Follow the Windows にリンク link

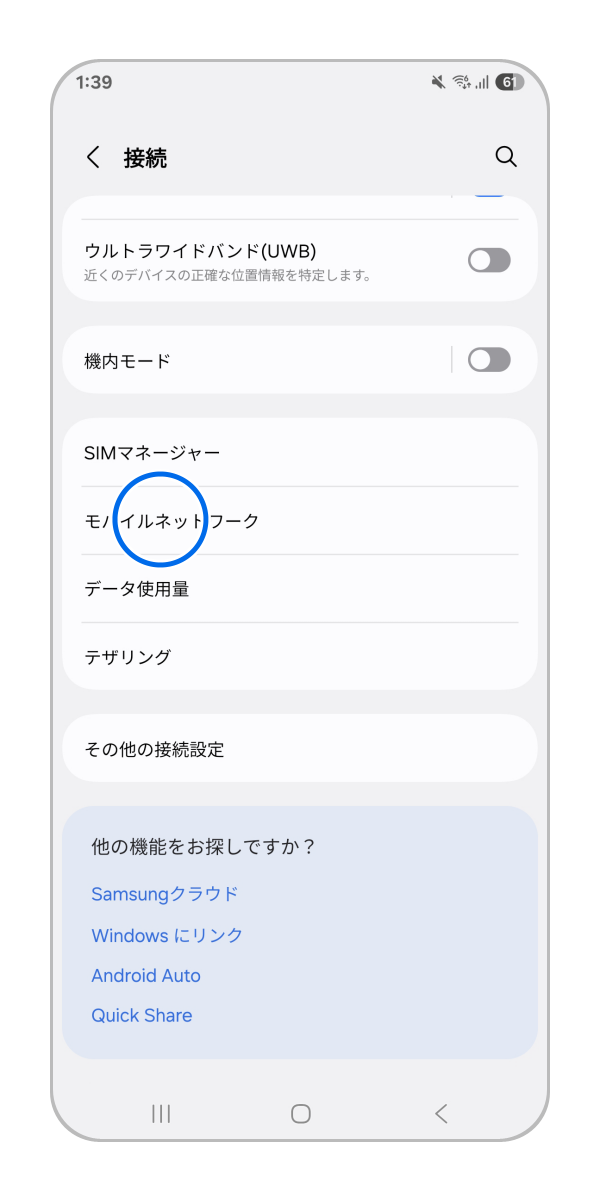pyautogui.click(x=167, y=936)
